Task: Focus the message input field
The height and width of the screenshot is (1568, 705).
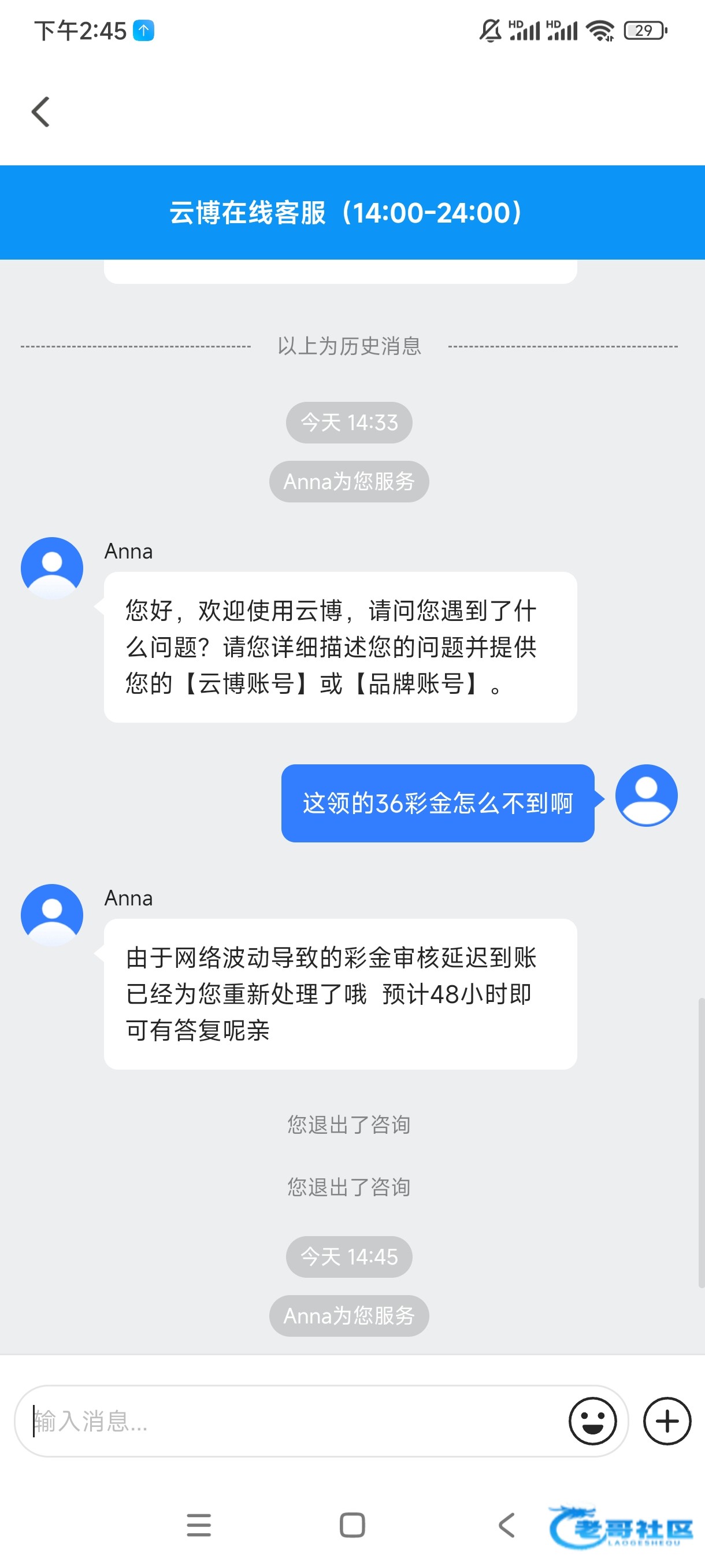Action: click(x=292, y=1421)
